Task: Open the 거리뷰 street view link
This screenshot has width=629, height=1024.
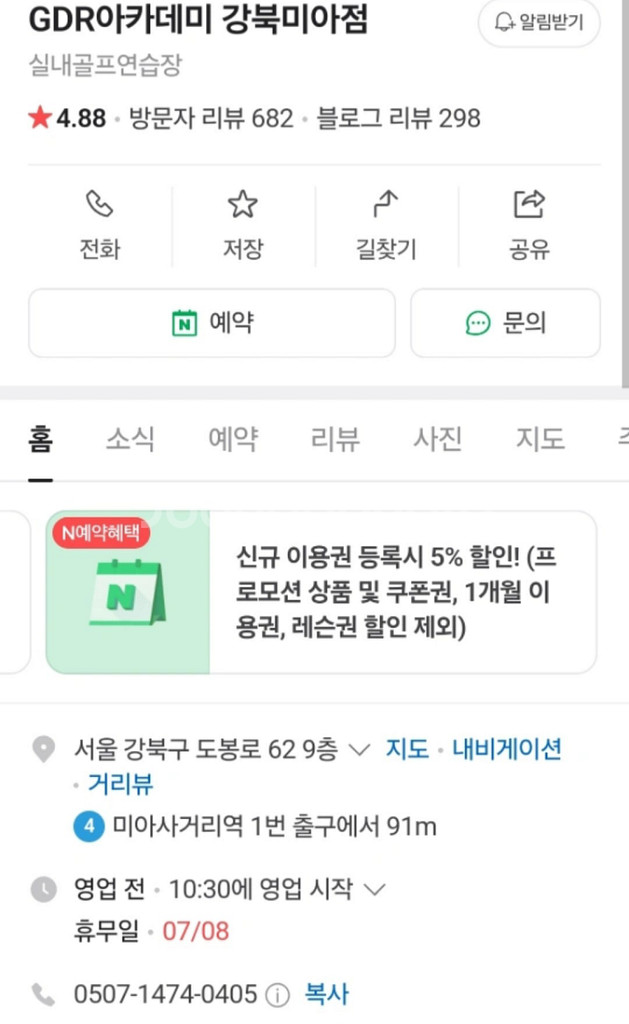Action: click(121, 784)
